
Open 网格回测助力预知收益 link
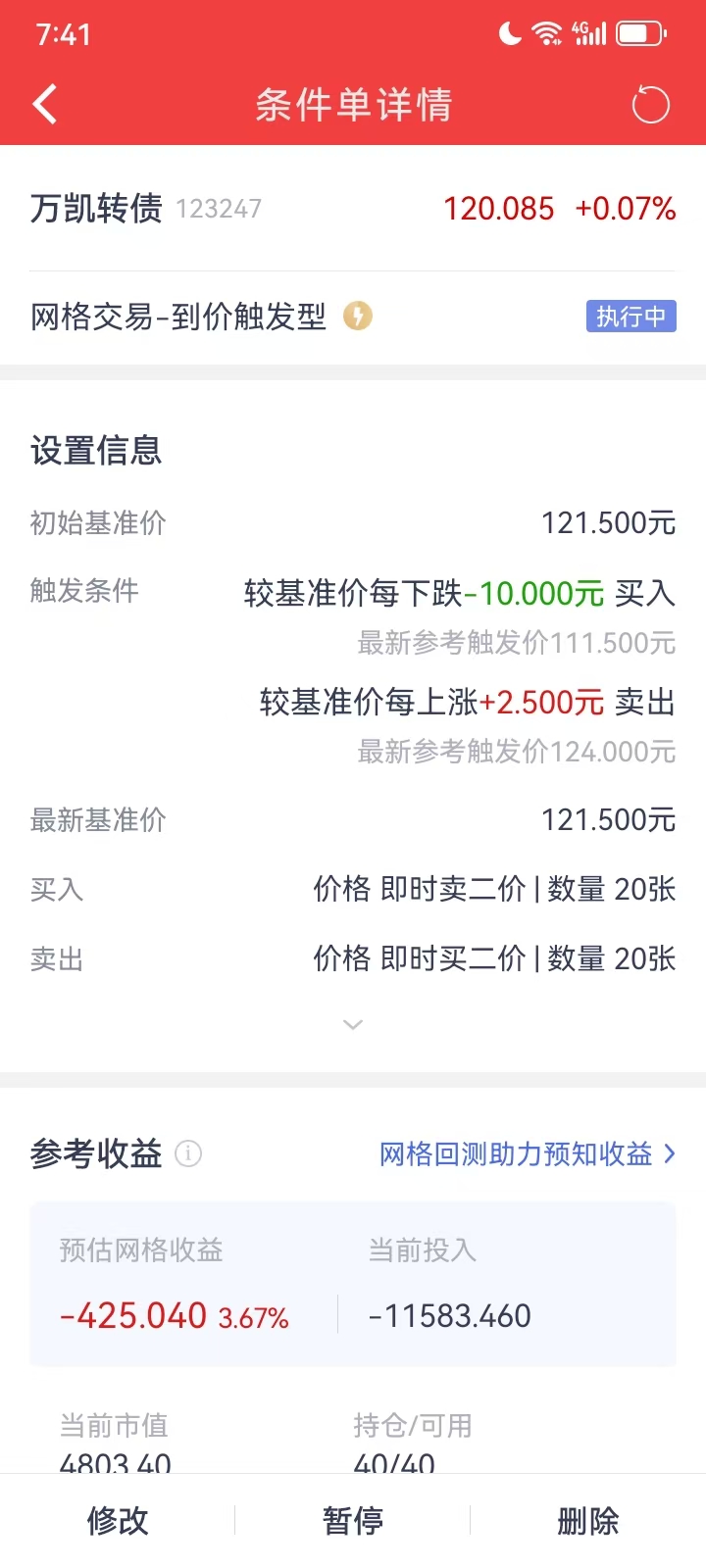[527, 1153]
